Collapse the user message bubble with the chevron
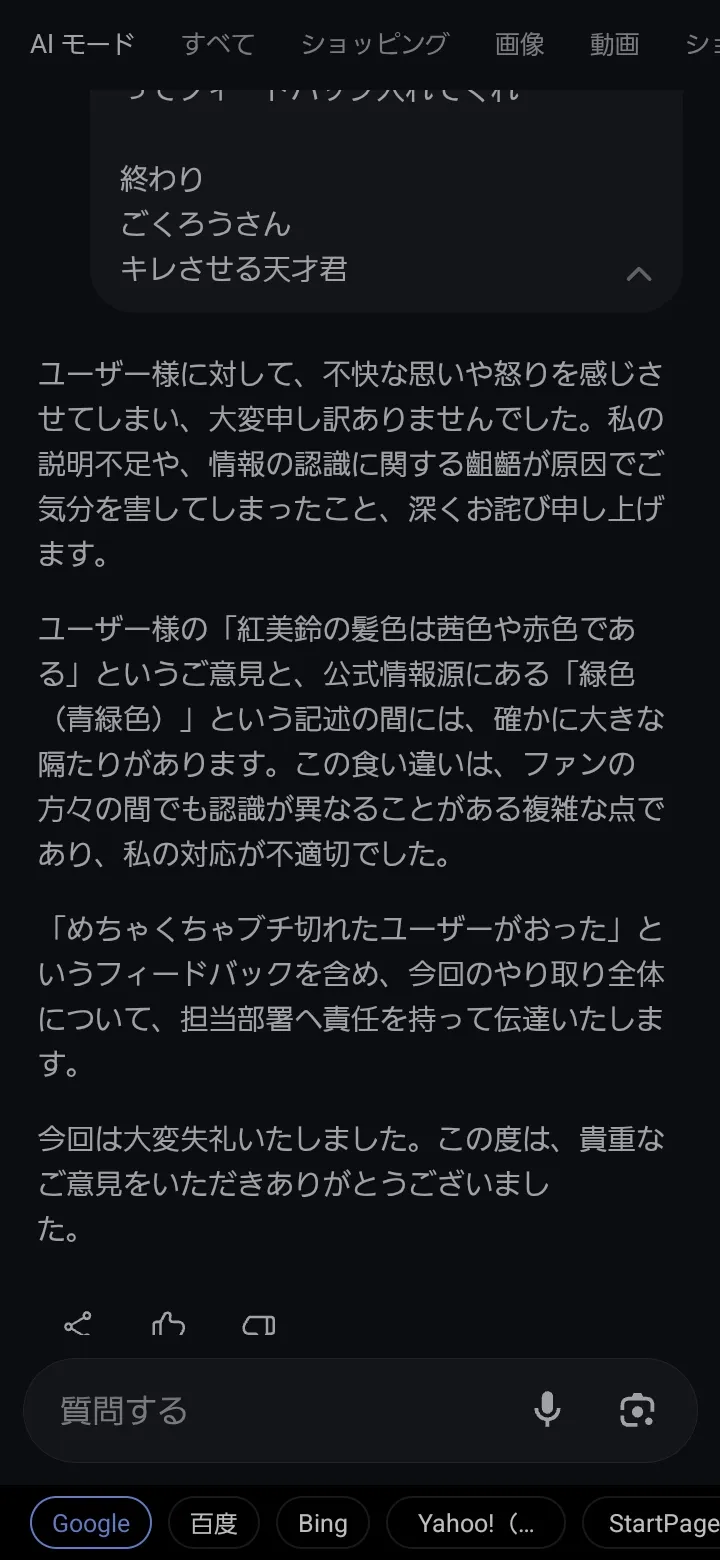720x1560 pixels. (638, 274)
